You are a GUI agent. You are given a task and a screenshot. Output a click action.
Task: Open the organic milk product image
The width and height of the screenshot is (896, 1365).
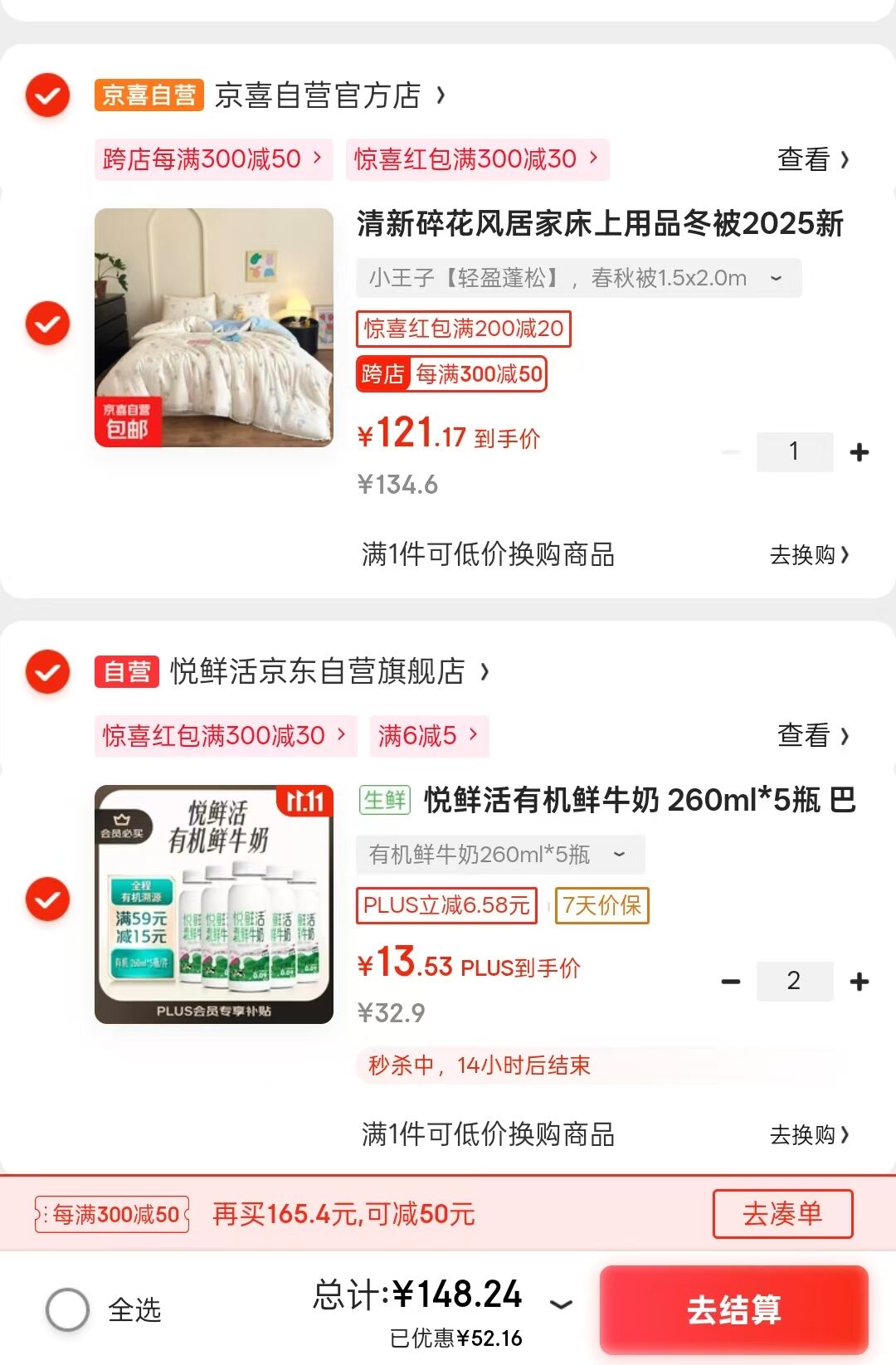[214, 904]
